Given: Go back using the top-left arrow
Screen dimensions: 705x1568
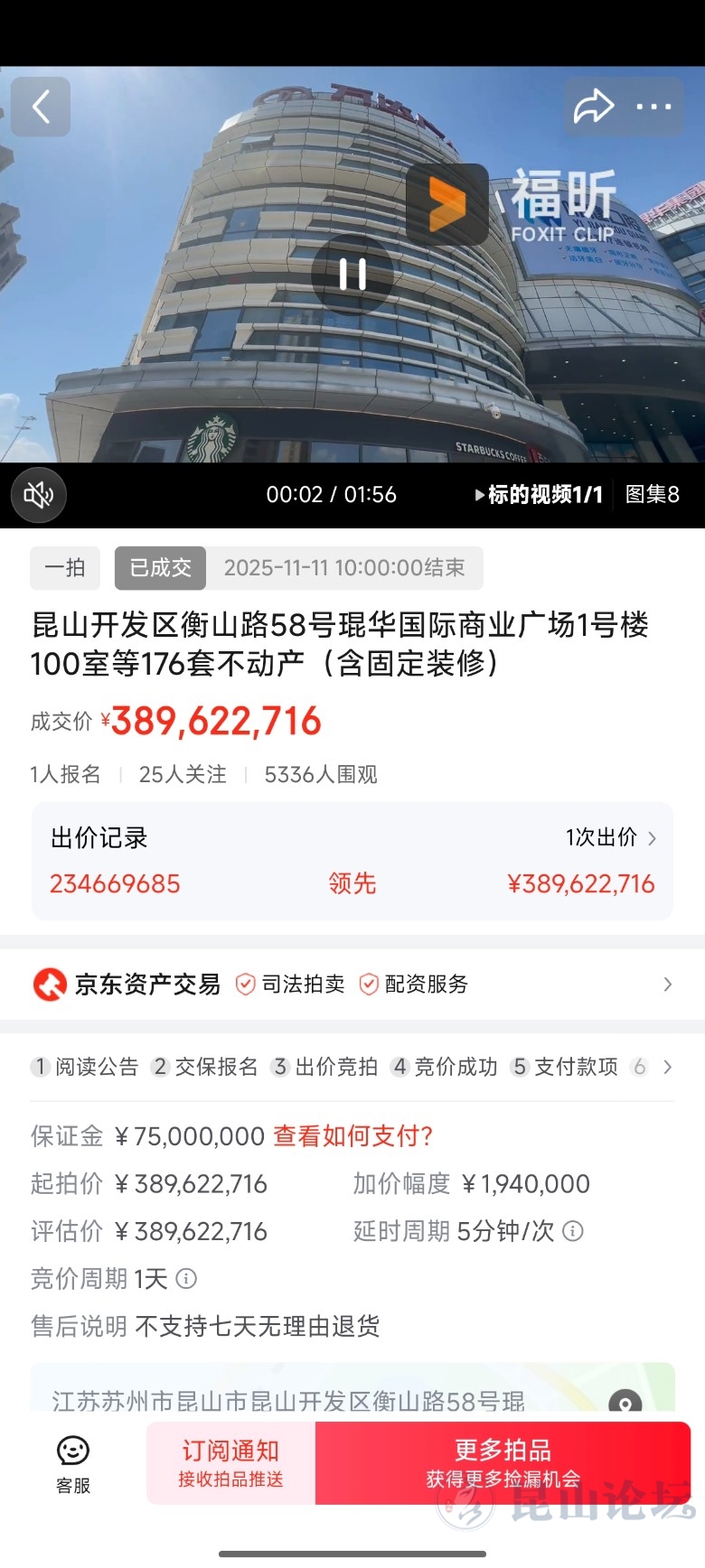Looking at the screenshot, I should tap(41, 107).
